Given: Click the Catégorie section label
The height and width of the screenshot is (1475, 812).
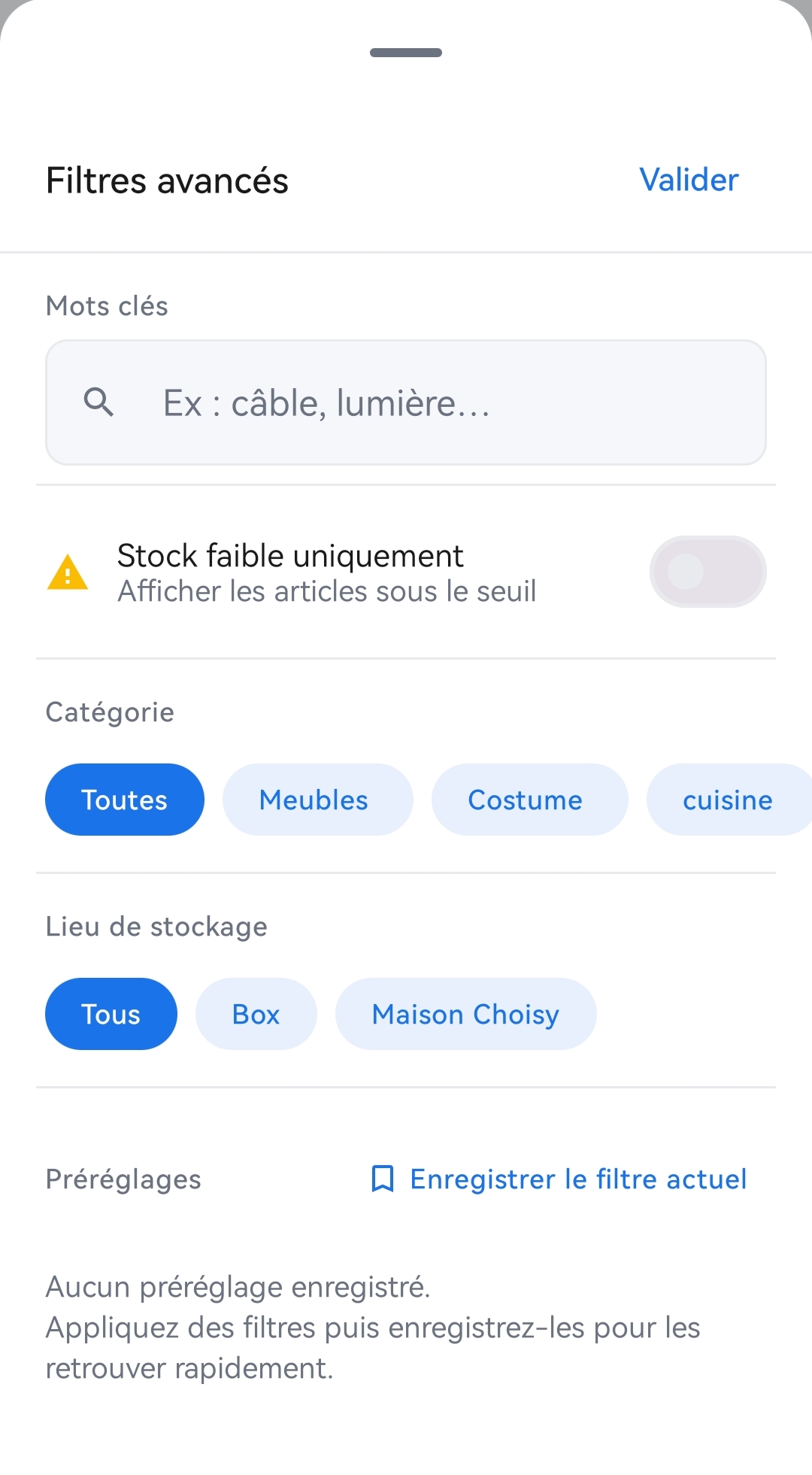Looking at the screenshot, I should (x=109, y=712).
